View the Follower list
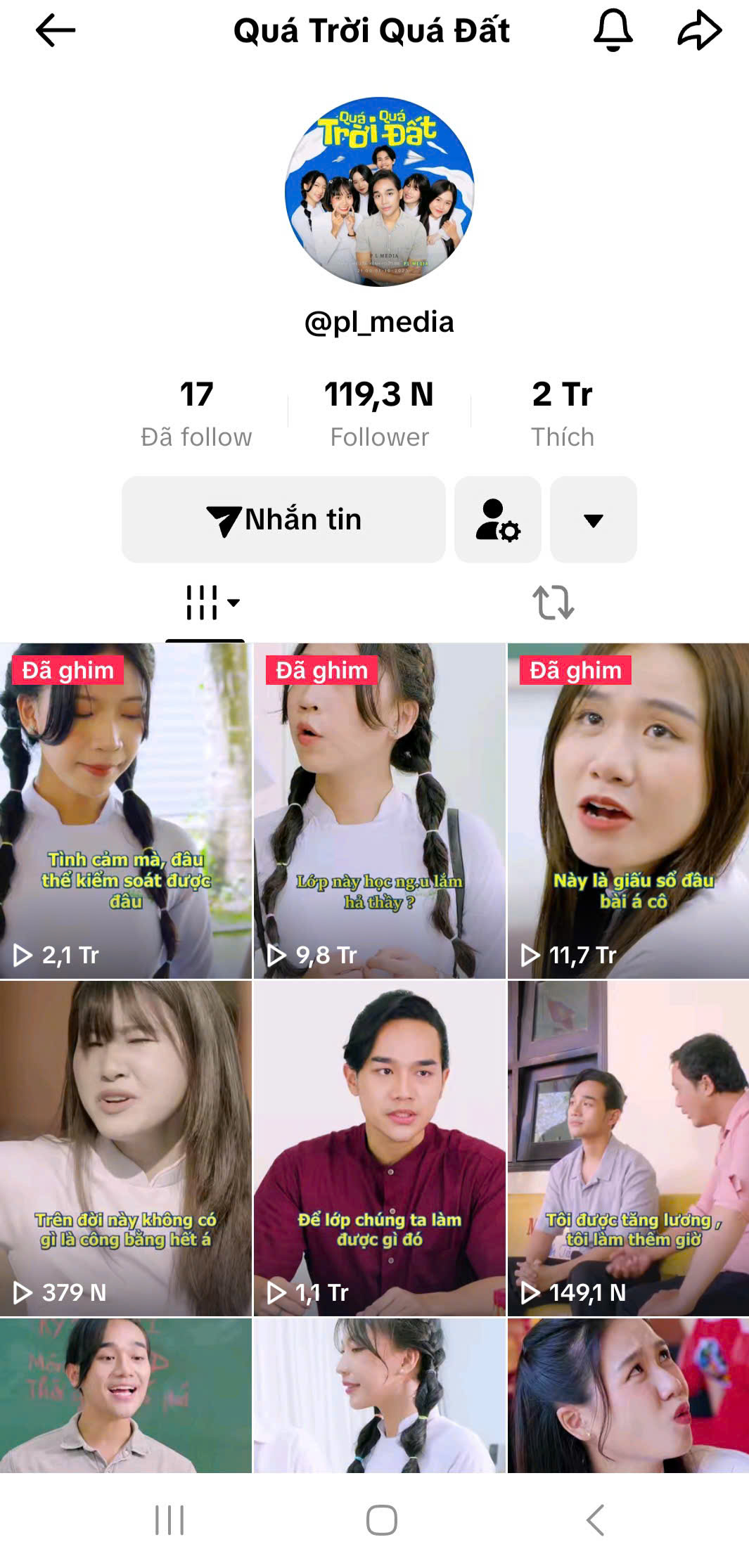749x1568 pixels. (379, 413)
